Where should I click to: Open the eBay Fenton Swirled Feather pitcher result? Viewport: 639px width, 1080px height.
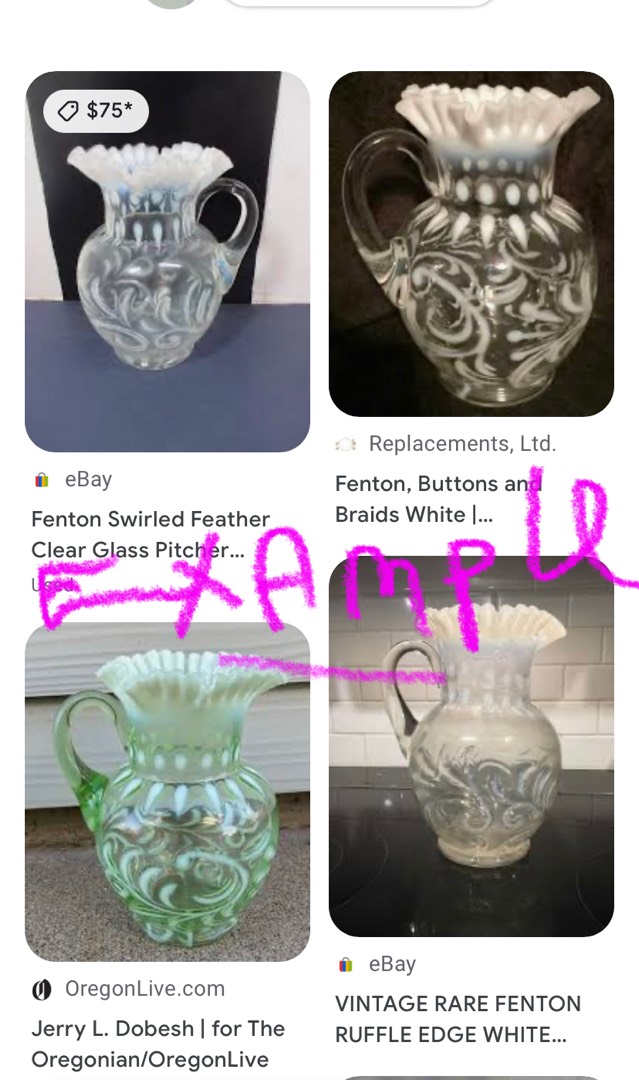coord(167,262)
